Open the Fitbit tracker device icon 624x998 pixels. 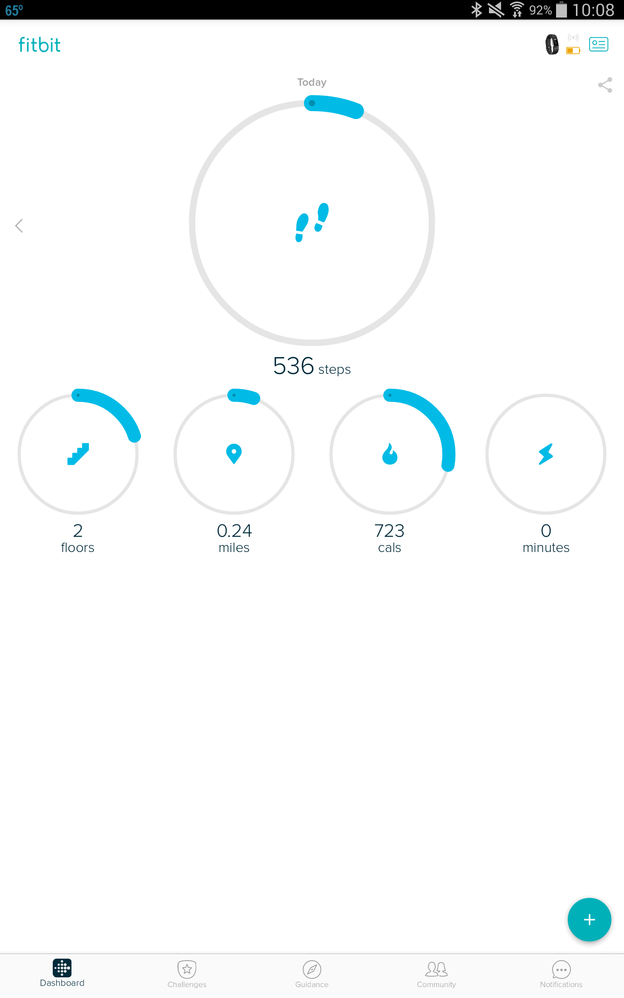click(552, 44)
